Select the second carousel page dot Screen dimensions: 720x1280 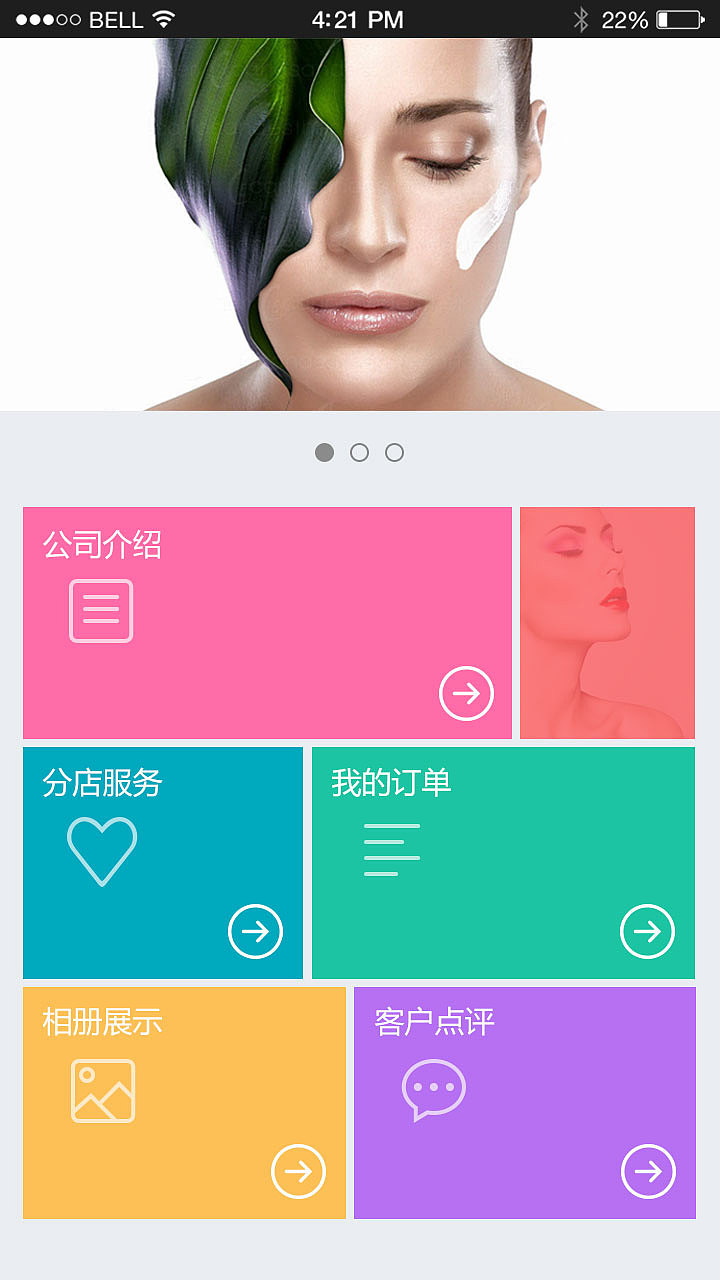point(359,452)
